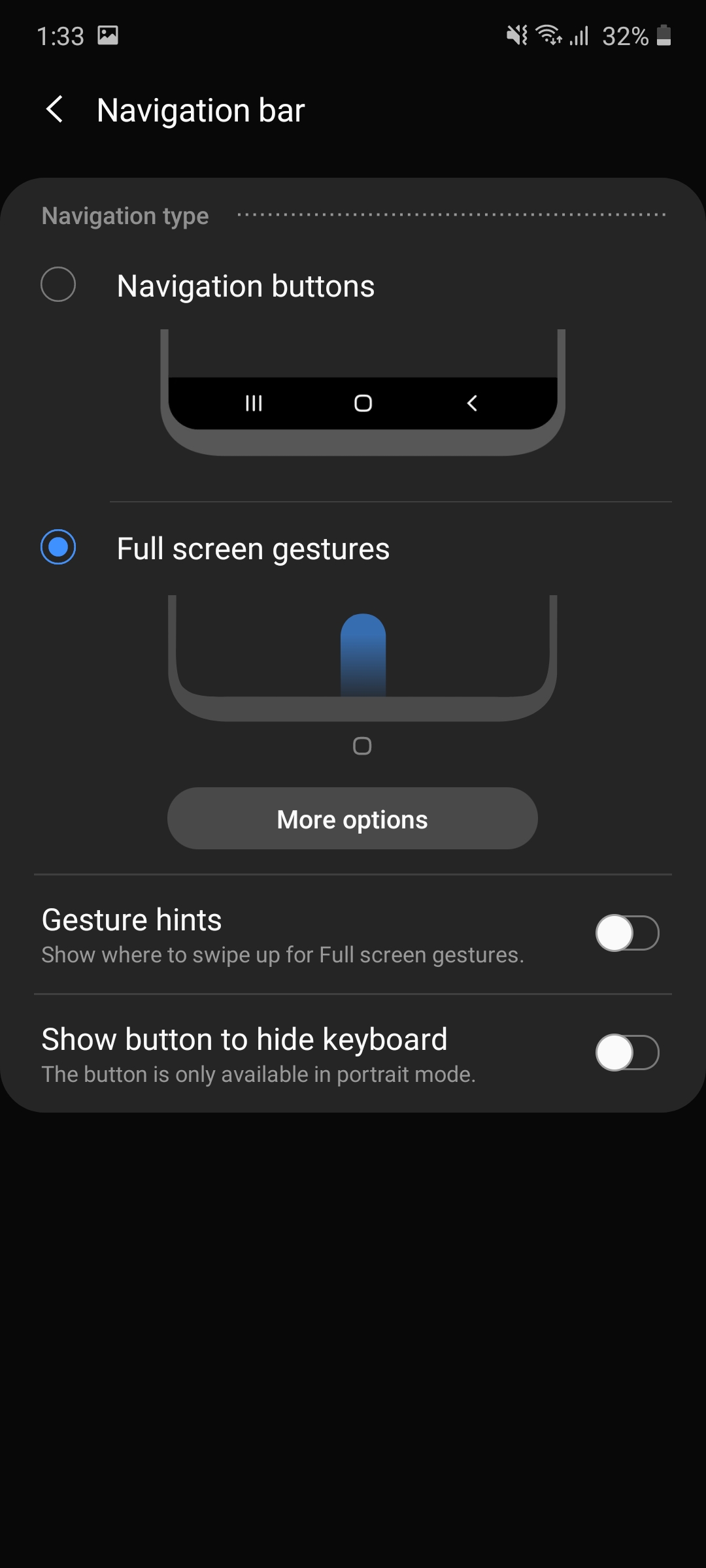The height and width of the screenshot is (1568, 706).
Task: Turn on Show button to hide keyboard
Action: tap(627, 1053)
